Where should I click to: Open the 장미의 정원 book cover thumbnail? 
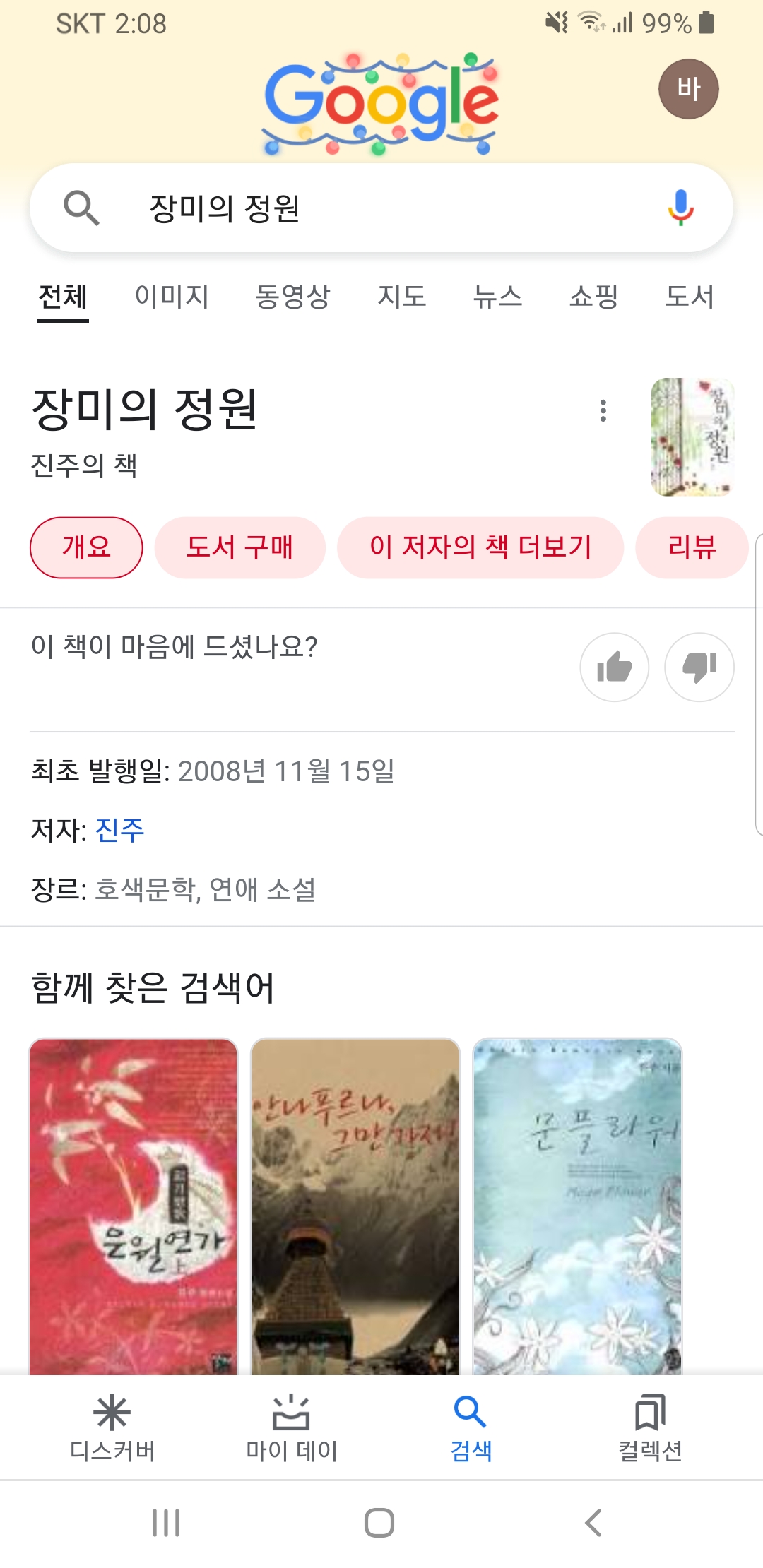coord(692,436)
